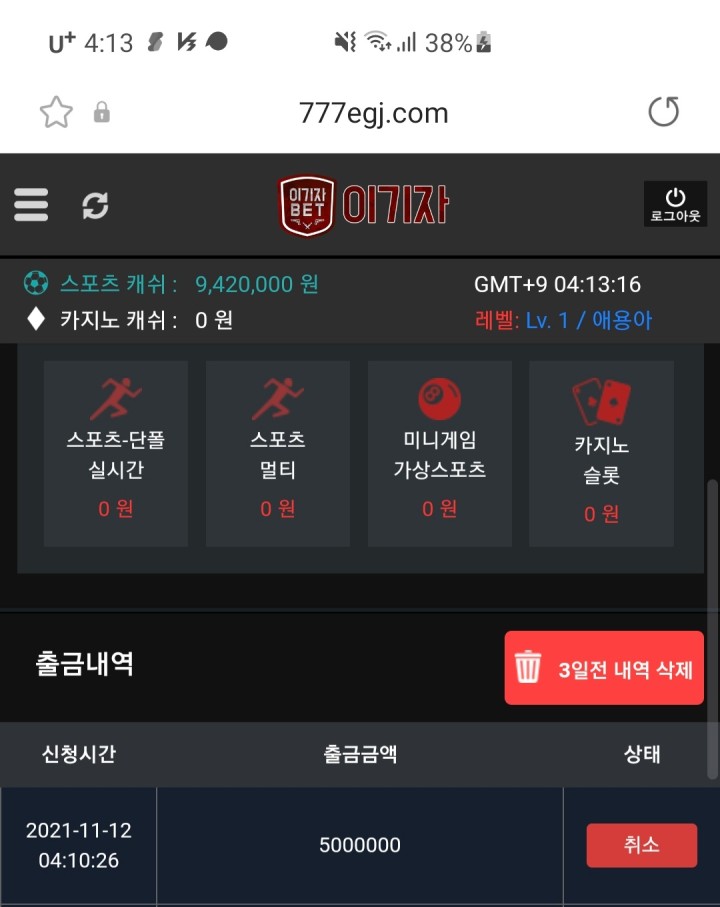Open the 미니게임 가상스포츠 card
Viewport: 720px width, 907px height.
point(439,453)
